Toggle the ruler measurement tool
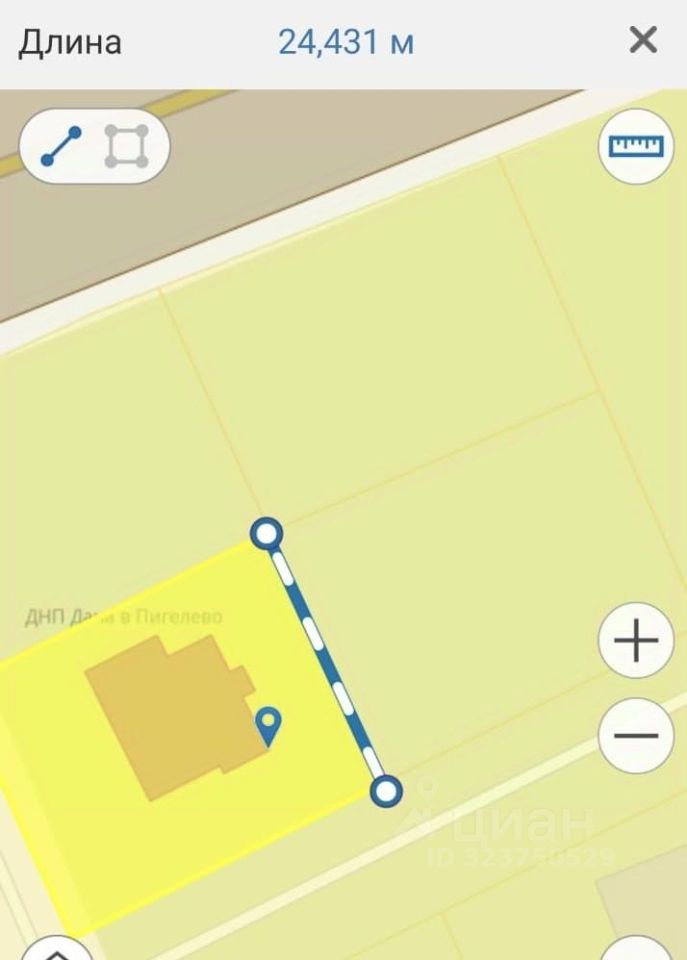Screen dimensions: 687x960 (x=636, y=146)
